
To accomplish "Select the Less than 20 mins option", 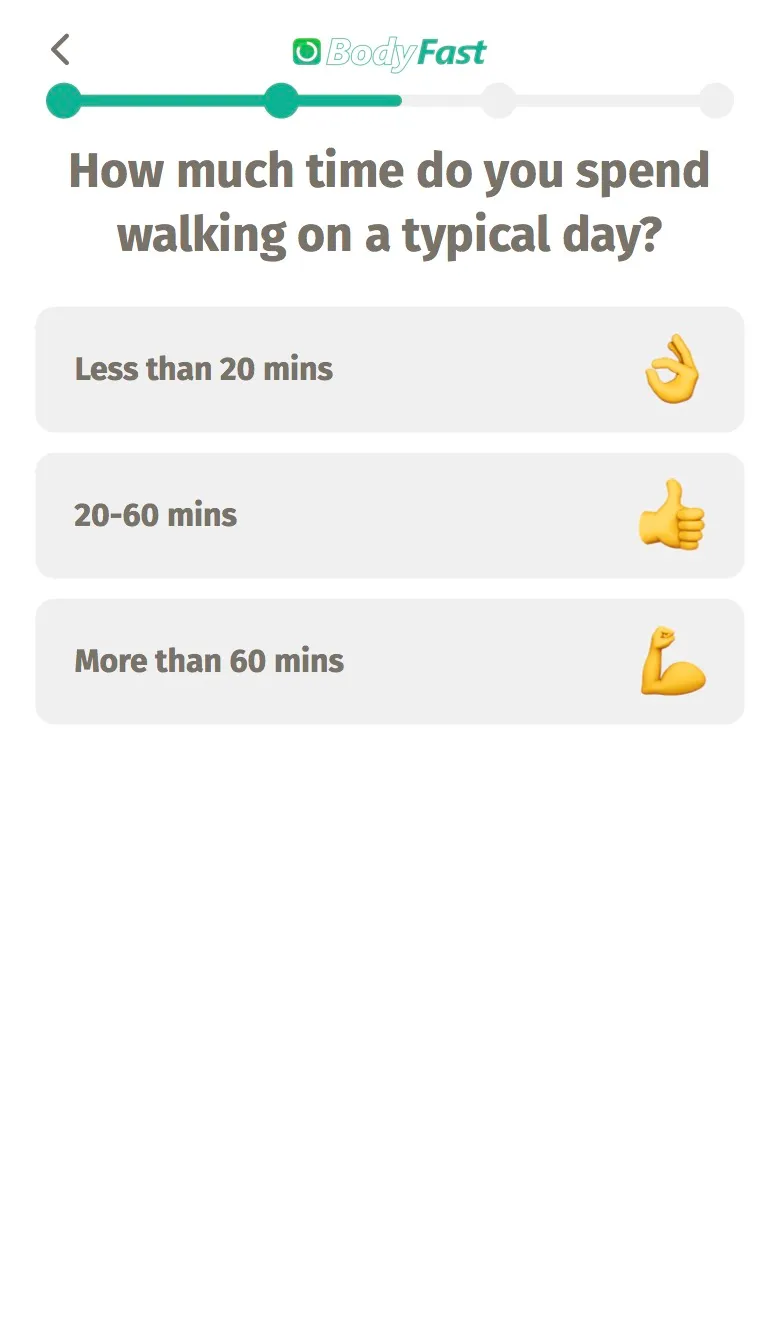I will (390, 369).
